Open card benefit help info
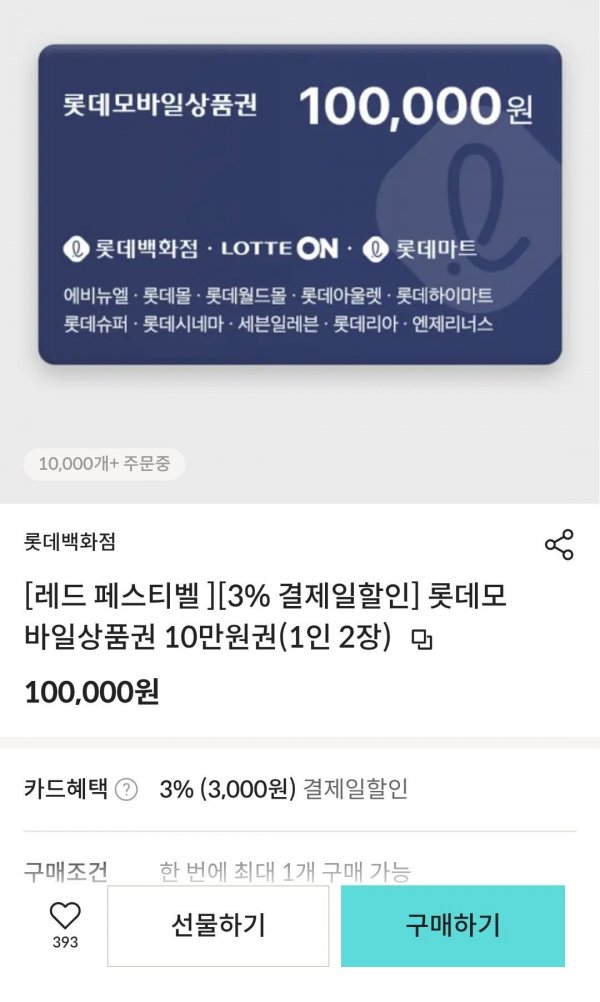Image resolution: width=600 pixels, height=1002 pixels. point(126,790)
